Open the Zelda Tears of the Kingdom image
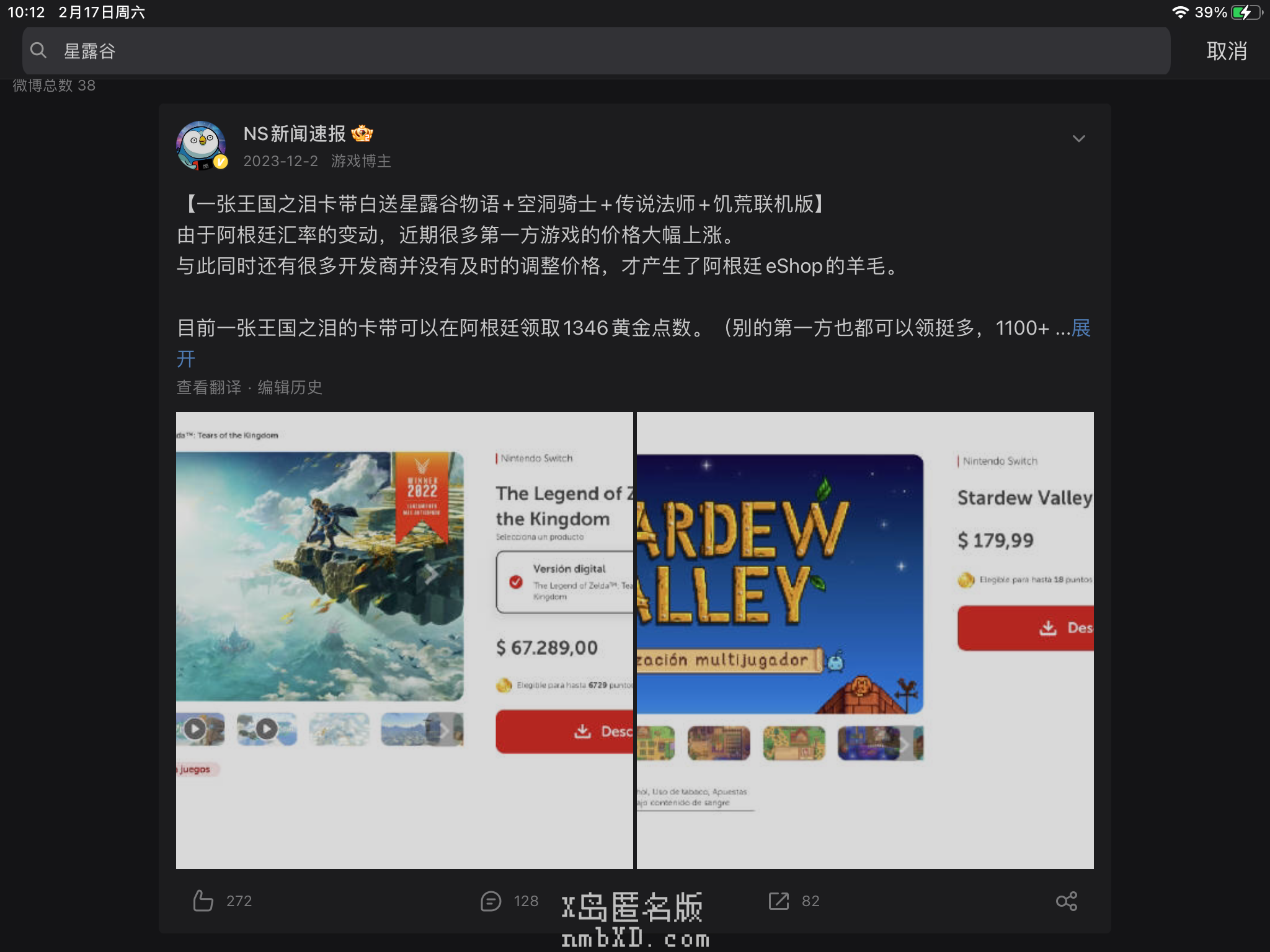 point(404,640)
